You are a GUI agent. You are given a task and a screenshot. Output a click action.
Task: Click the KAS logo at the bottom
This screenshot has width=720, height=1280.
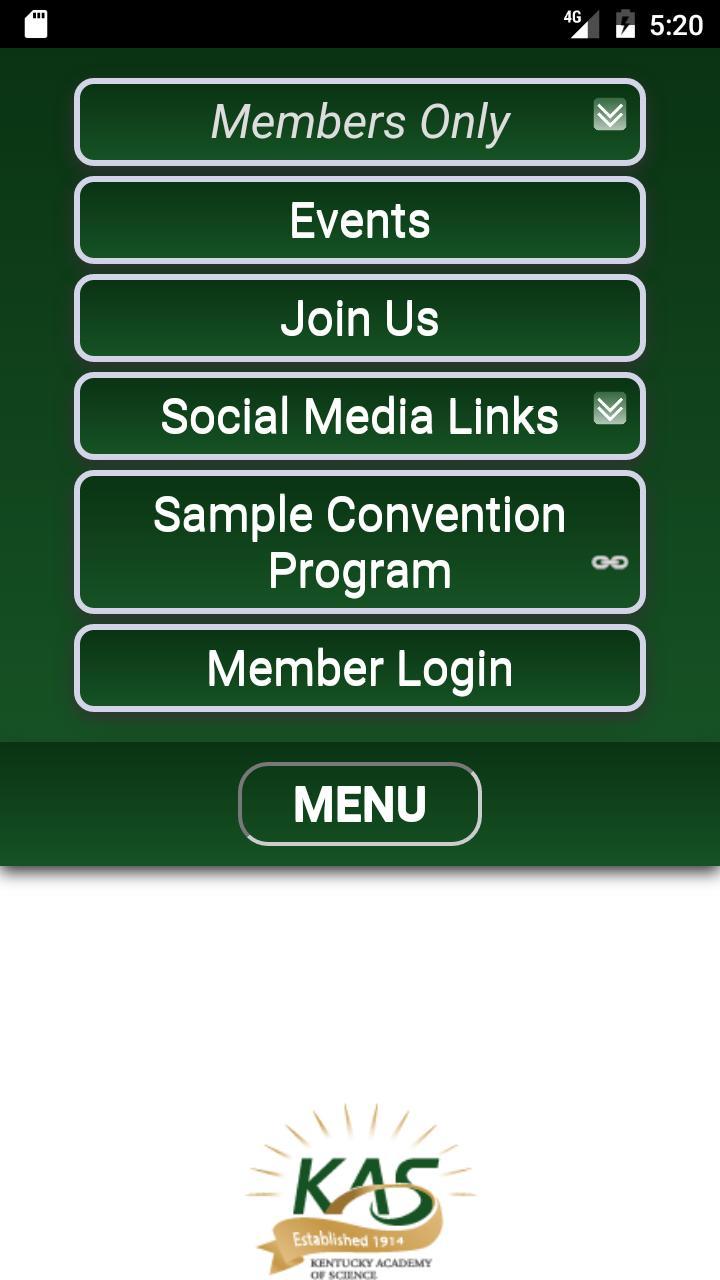360,1190
